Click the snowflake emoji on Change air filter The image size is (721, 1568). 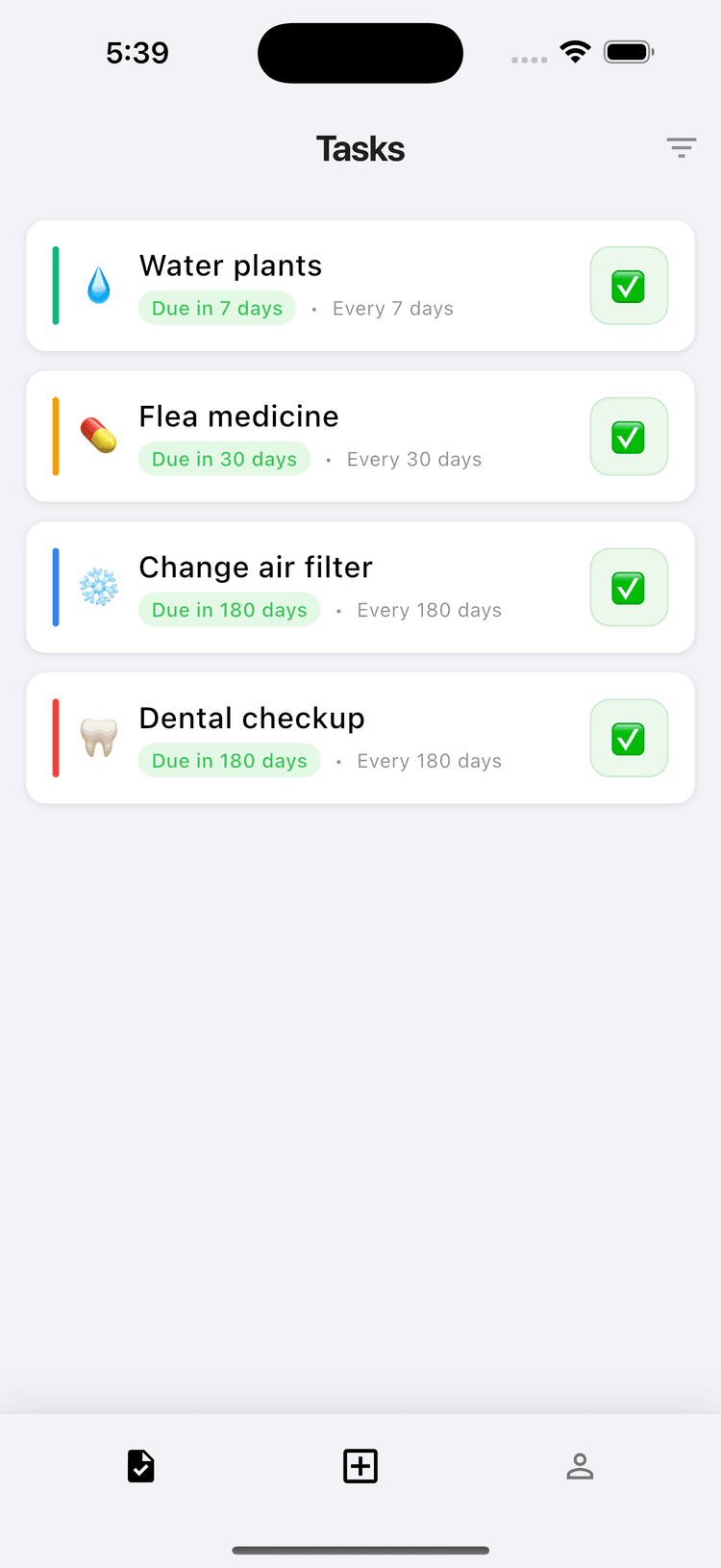tap(98, 587)
